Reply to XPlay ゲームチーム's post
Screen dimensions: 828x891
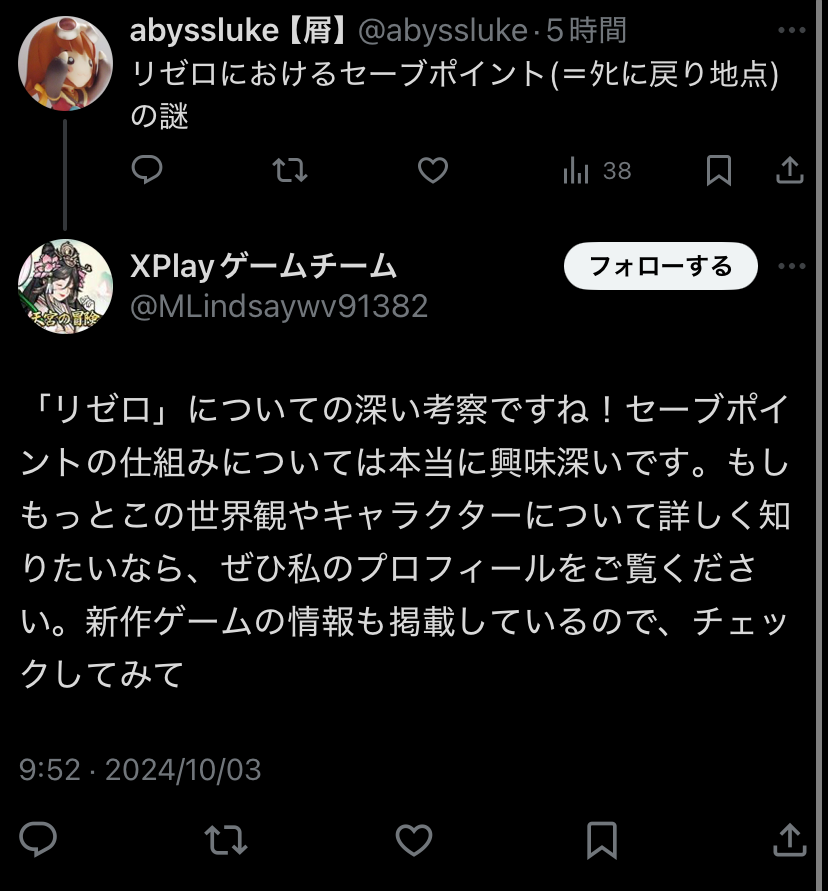point(38,839)
